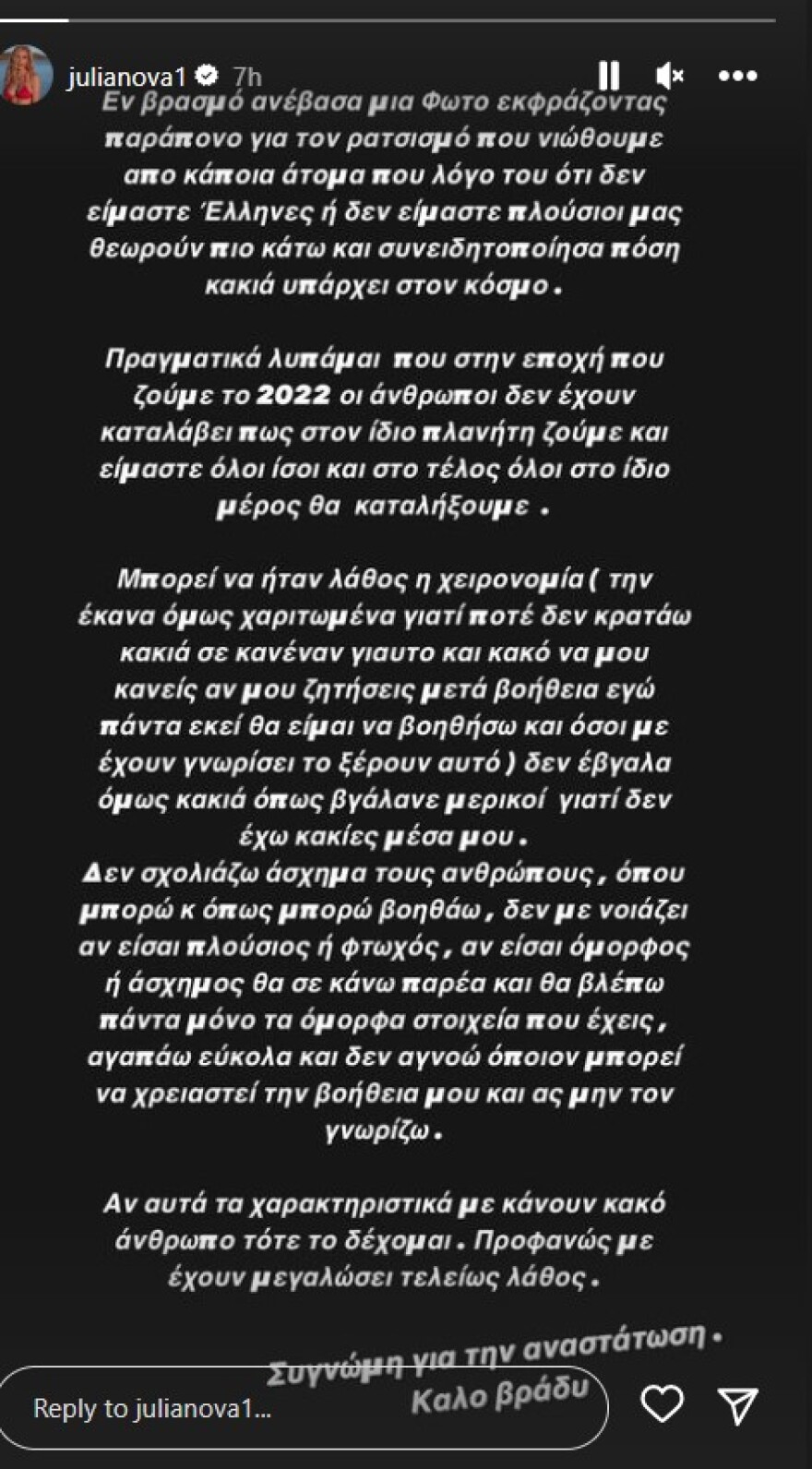Select the 7h story timestamp
This screenshot has width=812, height=1469.
click(x=245, y=69)
